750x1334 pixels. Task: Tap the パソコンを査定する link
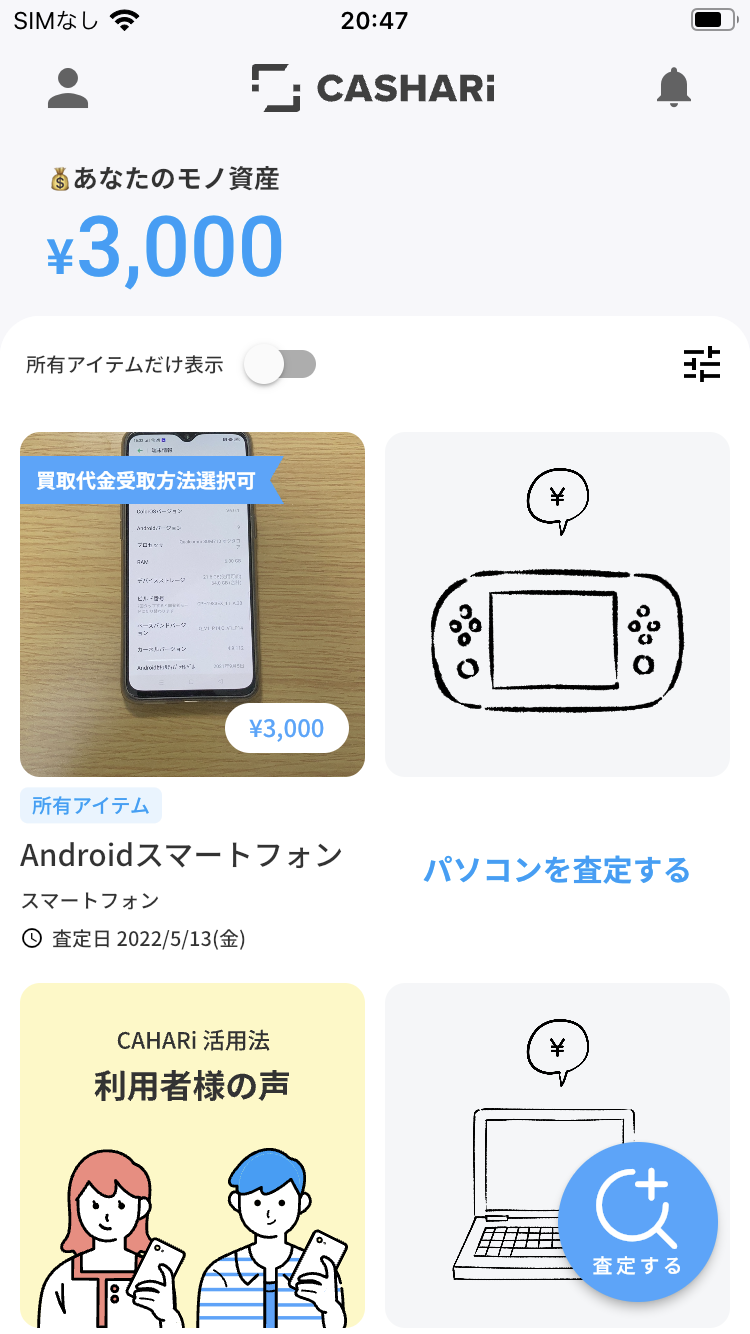coord(557,870)
